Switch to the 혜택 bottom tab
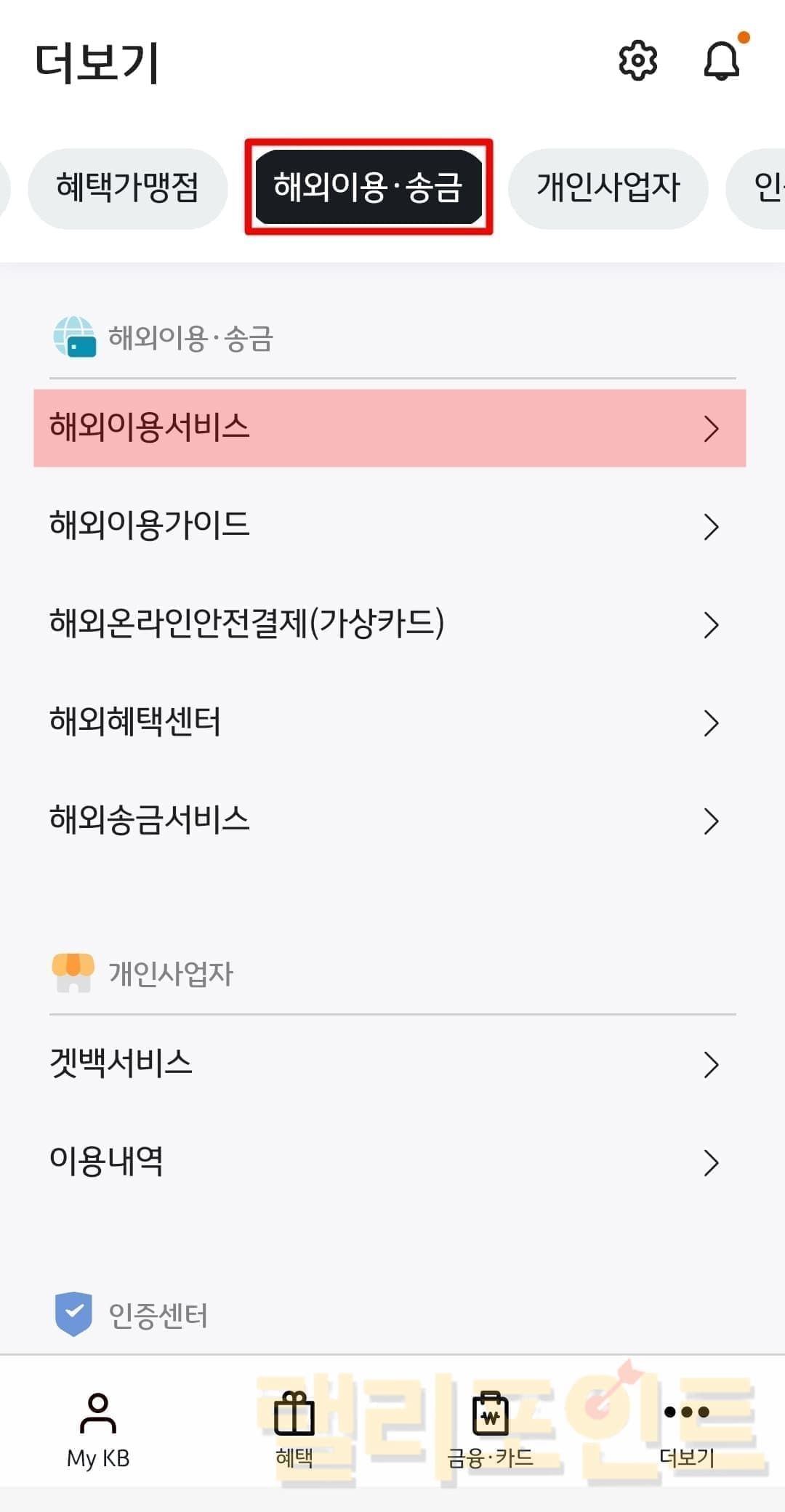785x1512 pixels. pos(294,1428)
